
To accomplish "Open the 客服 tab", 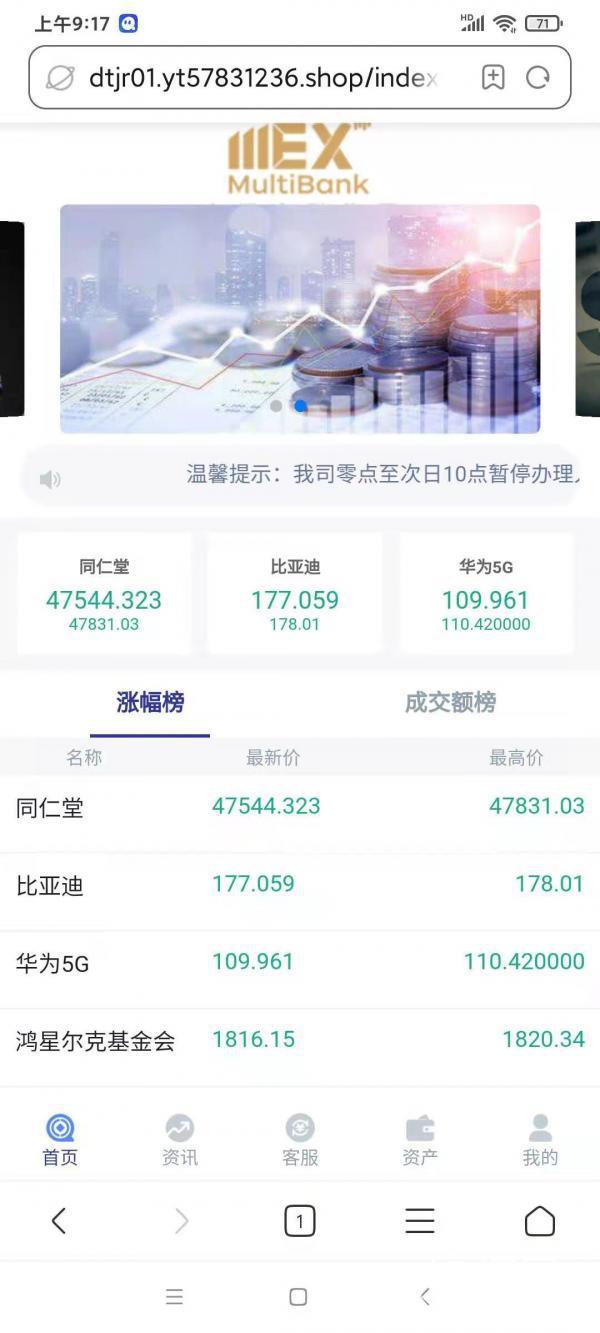I will [x=300, y=1140].
